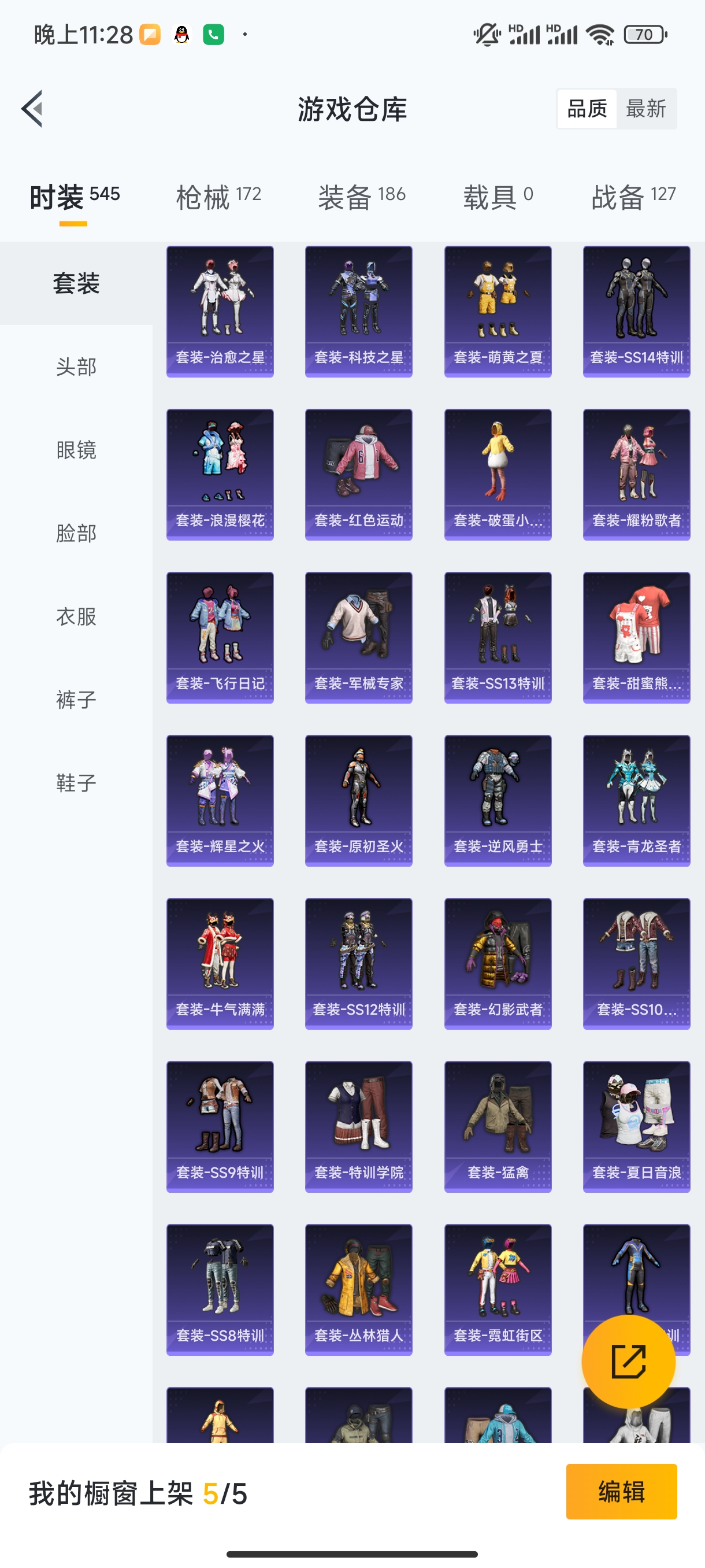This screenshot has height=1568, width=705.
Task: Switch to the 载具 tab
Action: click(x=498, y=197)
